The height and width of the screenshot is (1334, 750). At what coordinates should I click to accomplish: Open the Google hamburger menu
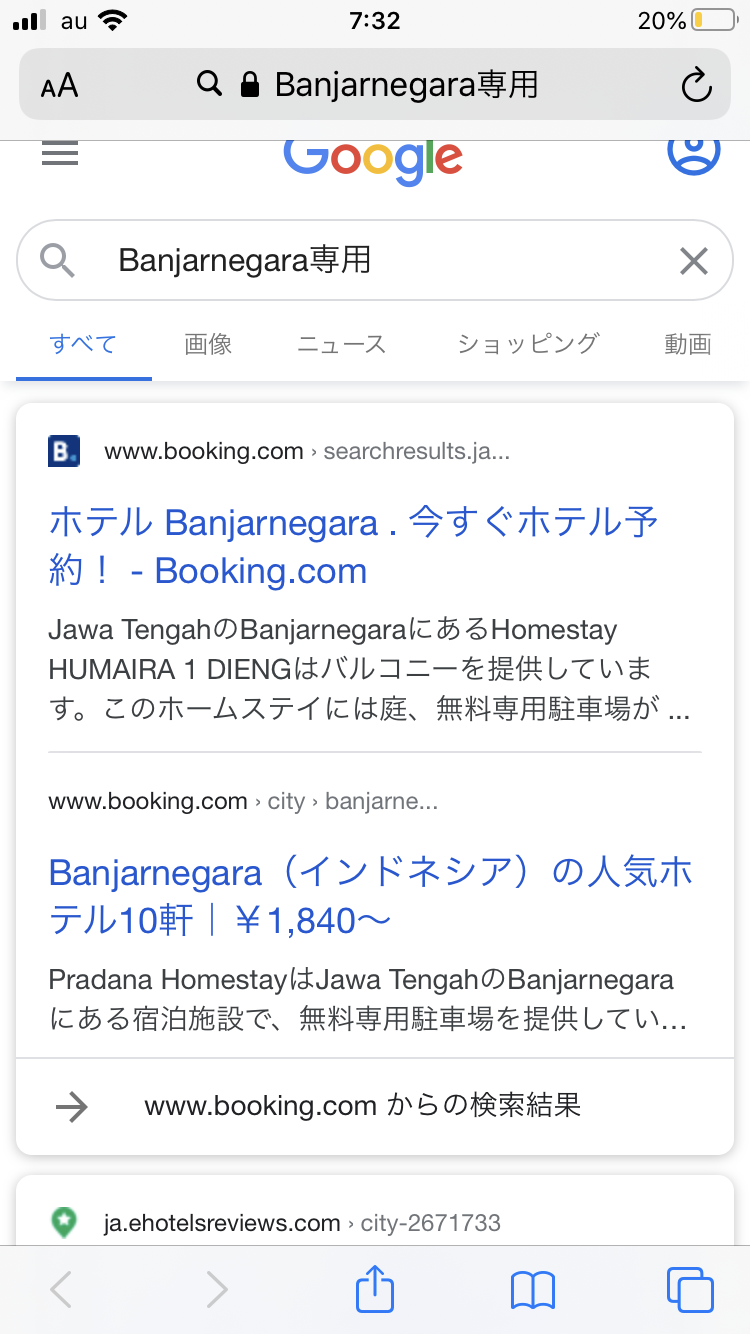coord(60,153)
